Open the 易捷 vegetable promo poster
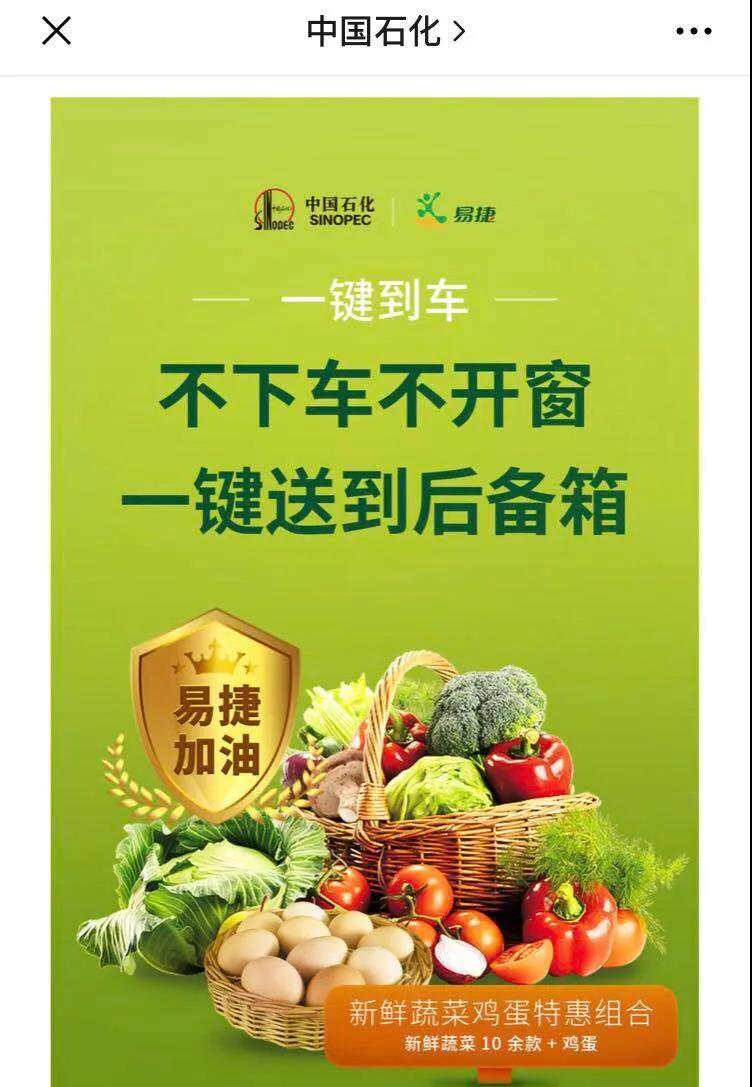Screen dimensions: 752x1087 coord(375,590)
